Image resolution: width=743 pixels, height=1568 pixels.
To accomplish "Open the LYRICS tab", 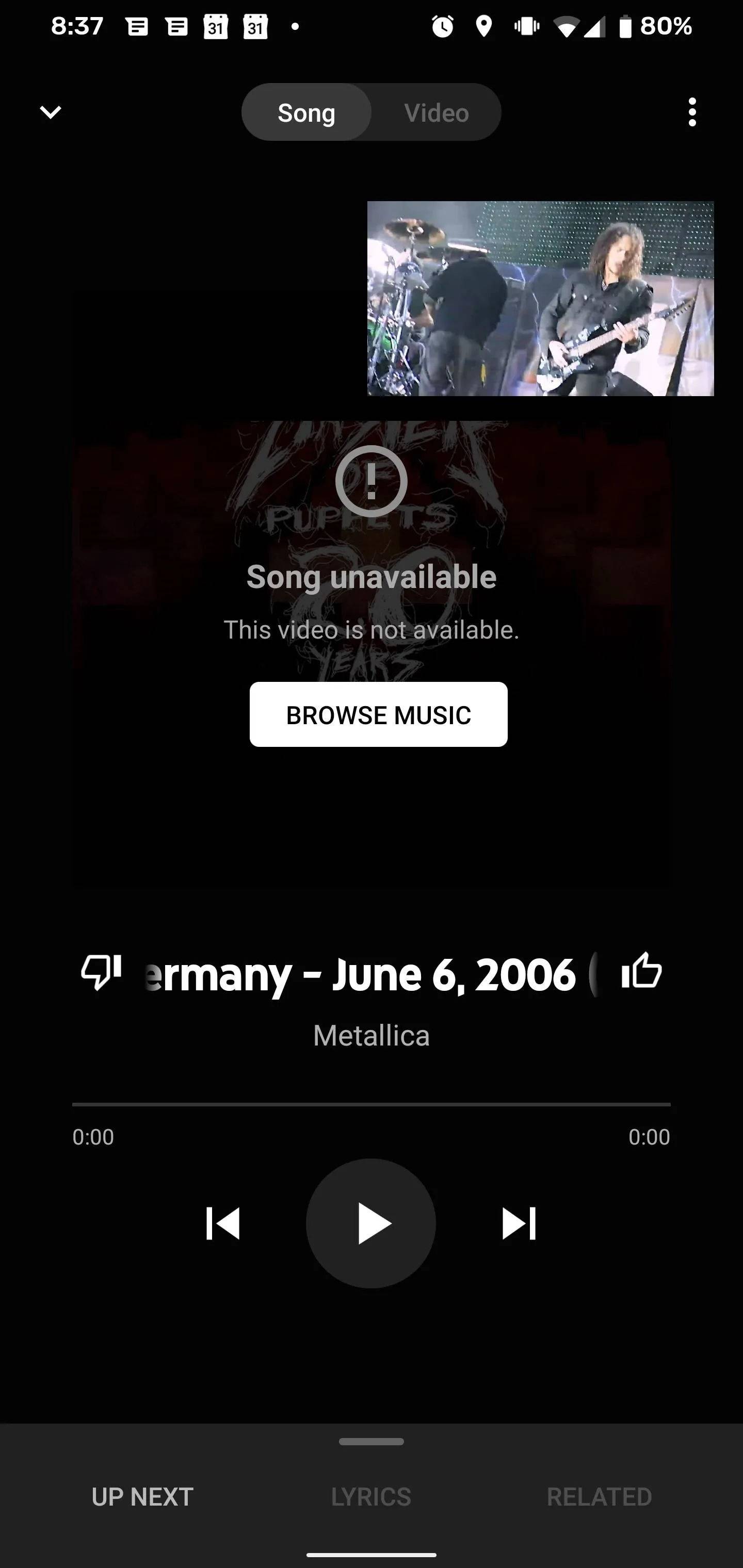I will 371,1497.
